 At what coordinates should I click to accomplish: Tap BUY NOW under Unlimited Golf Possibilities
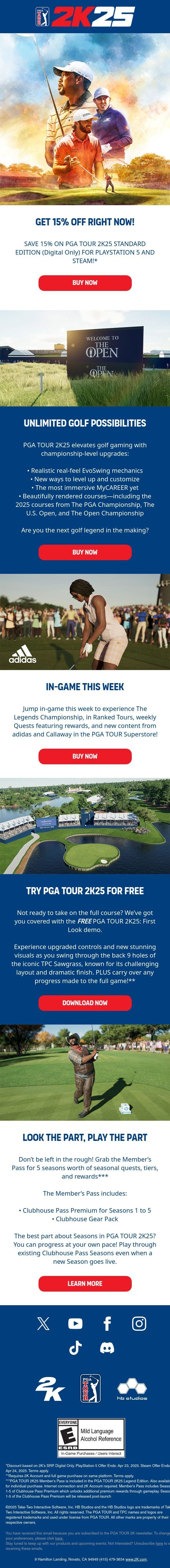85,552
